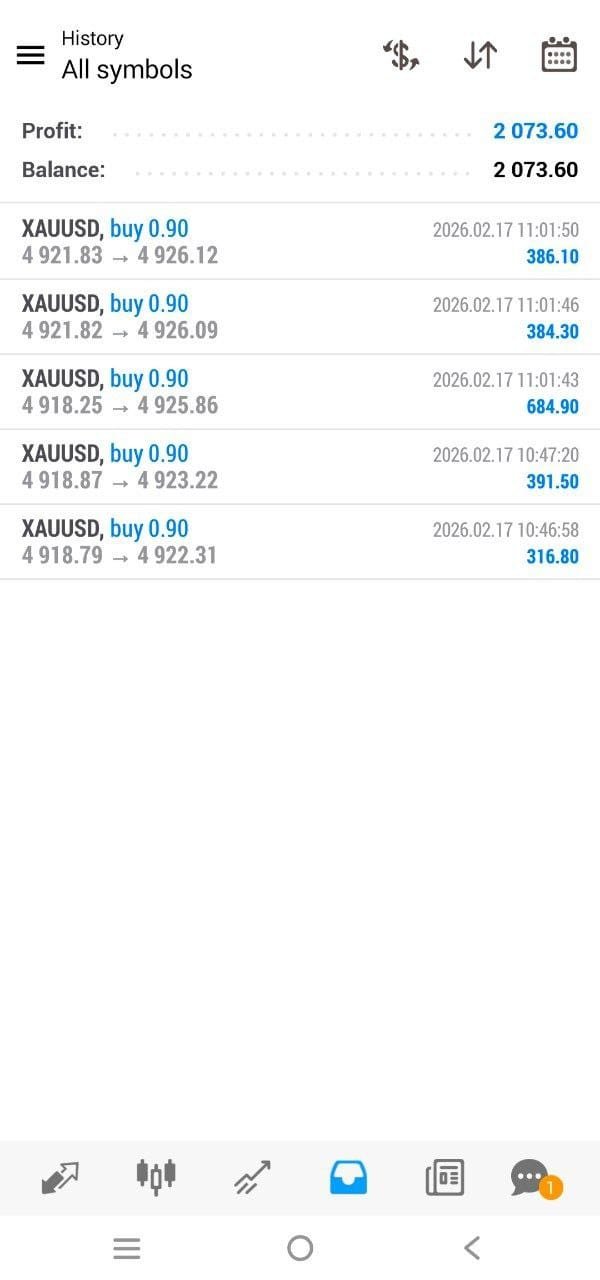Expand the XAUUSD trade closed at 11:01:50
Screen dimensions: 600x1280
pyautogui.click(x=300, y=242)
